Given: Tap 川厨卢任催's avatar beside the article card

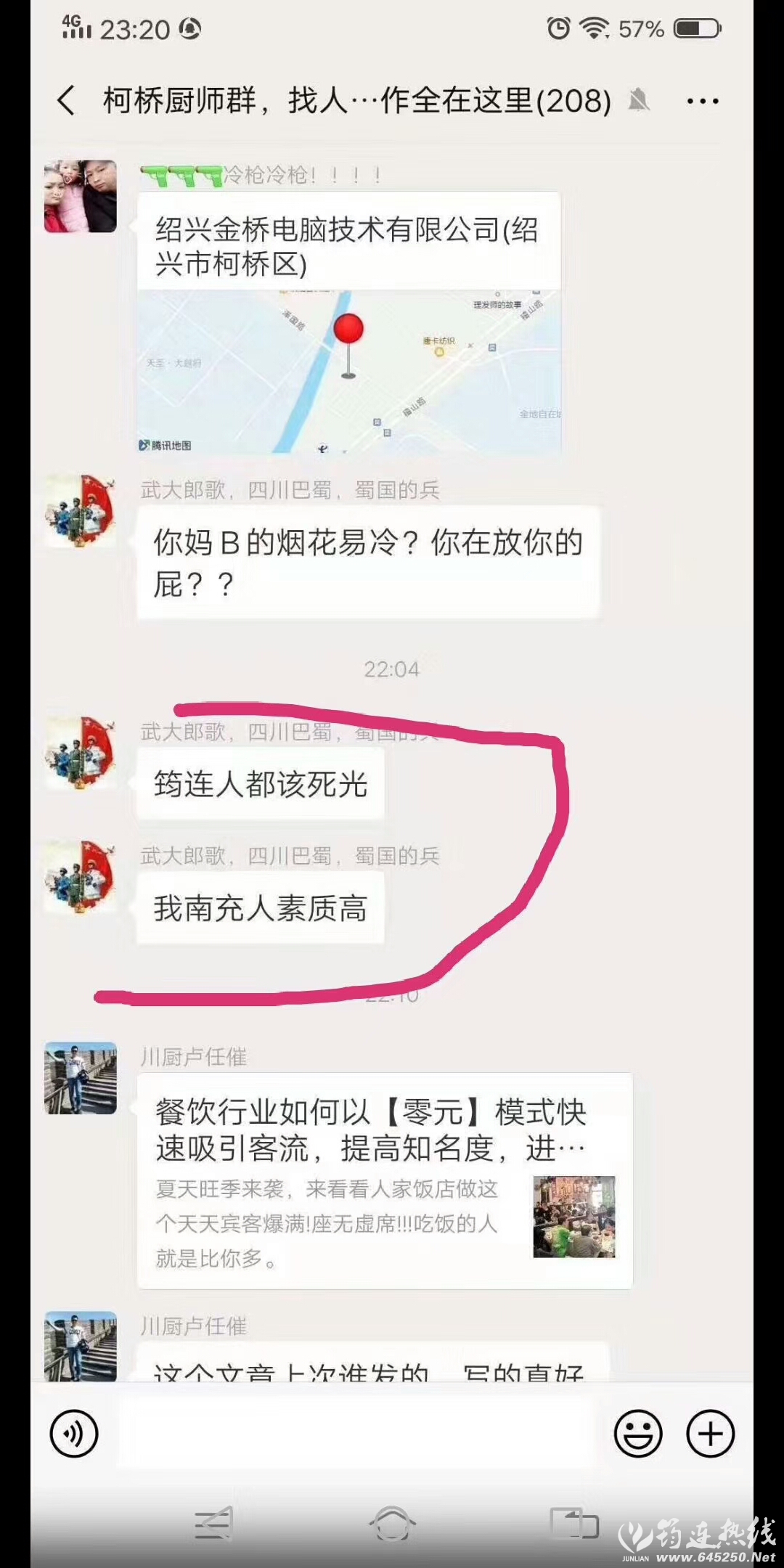Looking at the screenshot, I should tap(81, 1078).
